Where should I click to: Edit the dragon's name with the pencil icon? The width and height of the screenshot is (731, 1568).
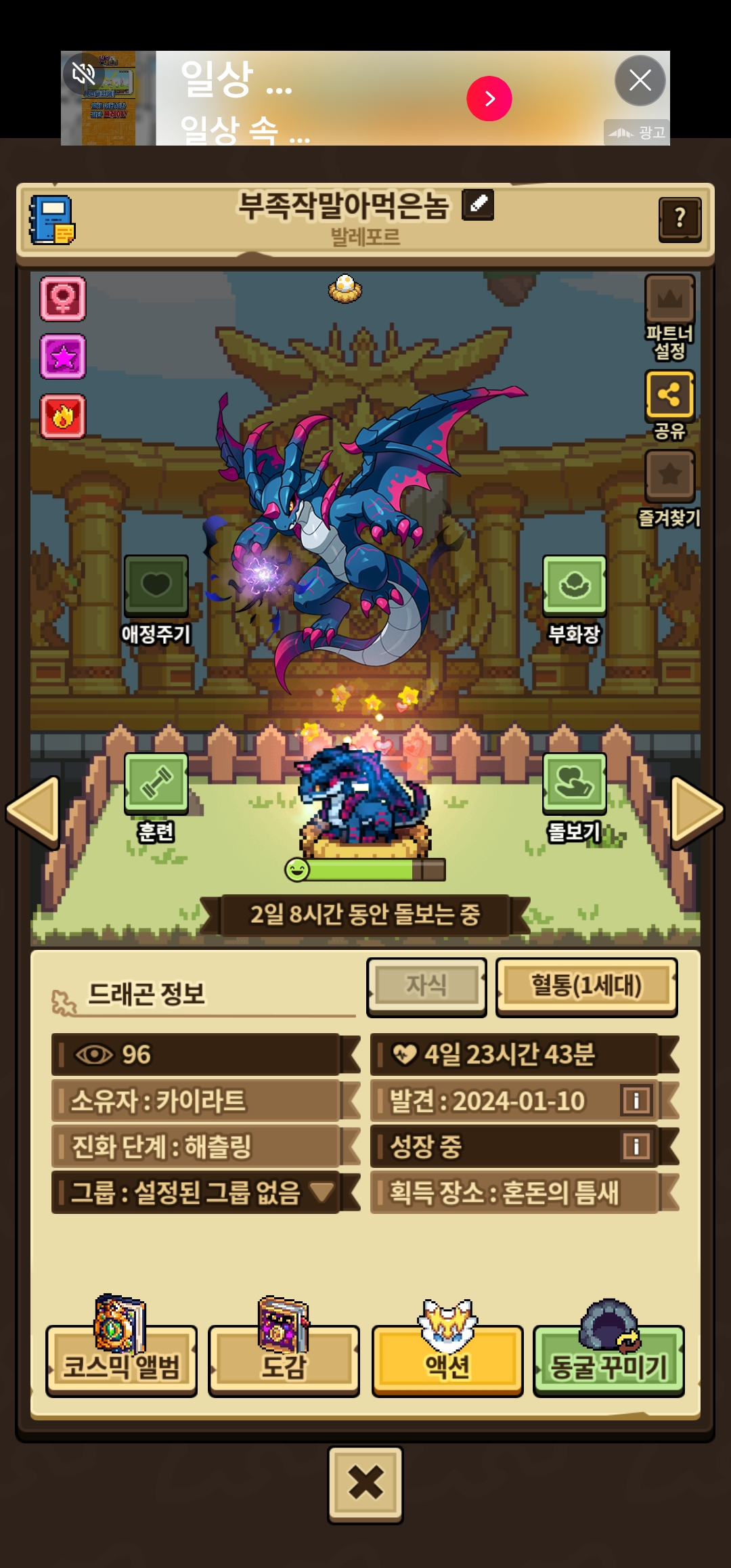[478, 204]
